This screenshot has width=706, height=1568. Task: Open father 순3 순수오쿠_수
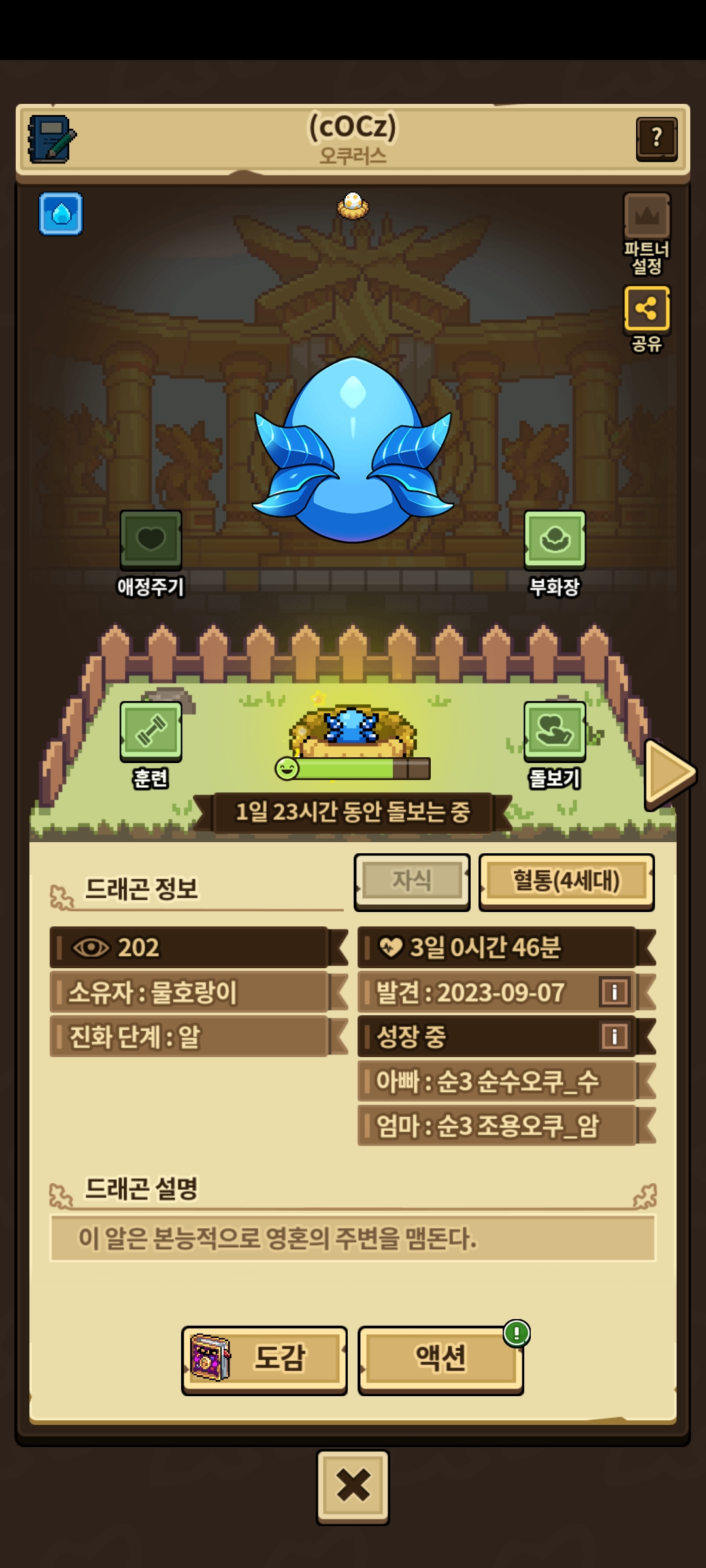point(497,1081)
